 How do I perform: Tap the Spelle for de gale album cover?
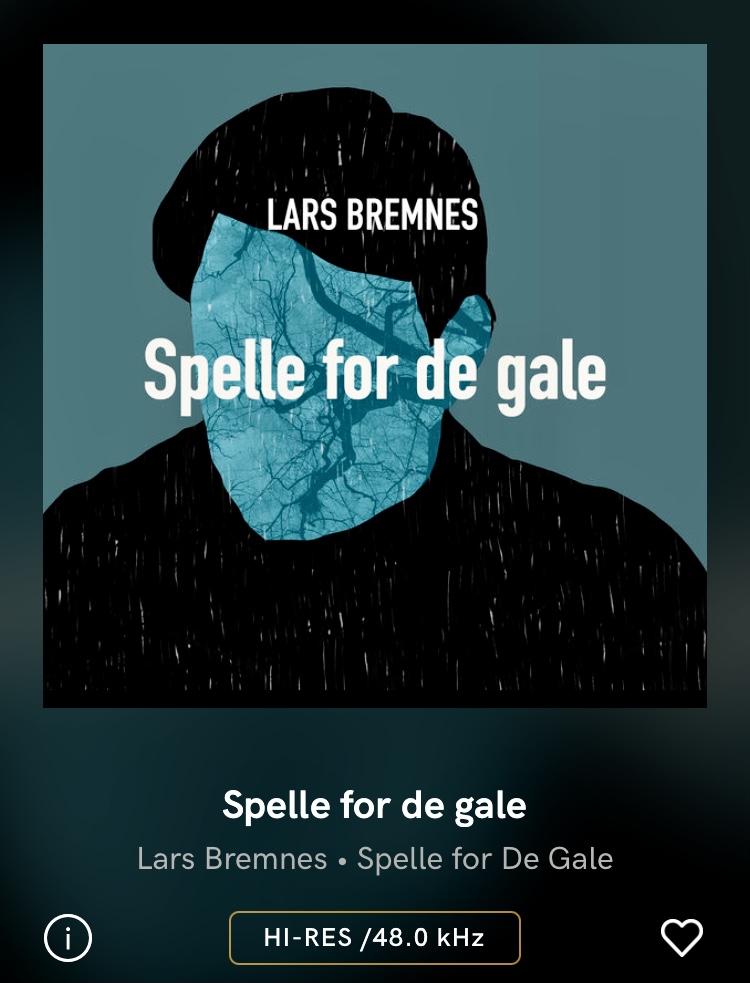375,376
